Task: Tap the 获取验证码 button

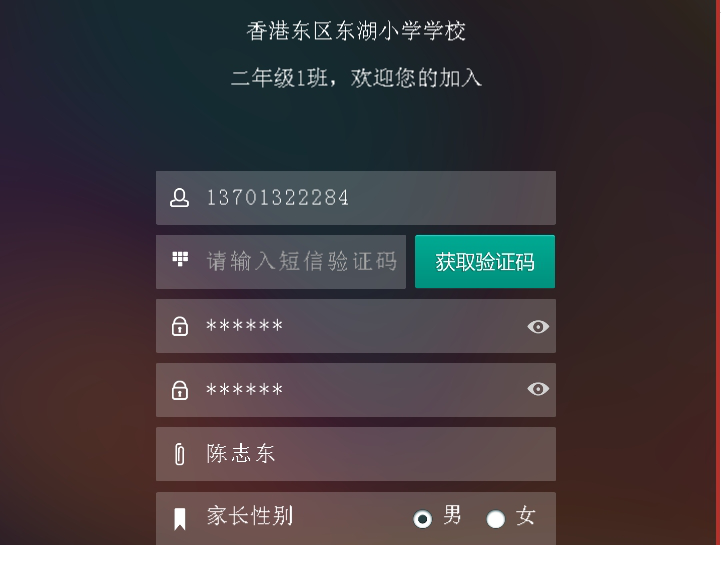Action: pyautogui.click(x=485, y=262)
